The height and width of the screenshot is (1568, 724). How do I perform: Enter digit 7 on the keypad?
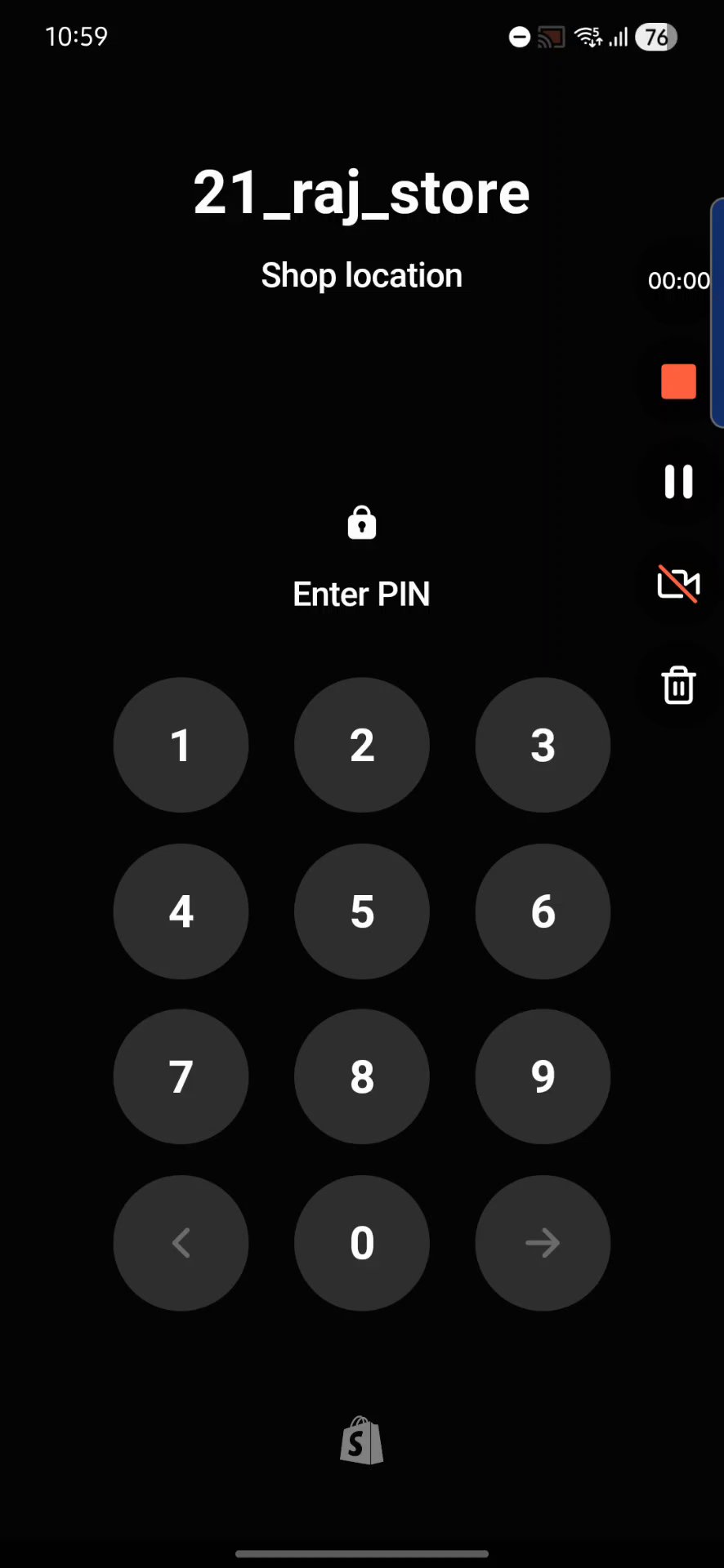pos(181,1076)
